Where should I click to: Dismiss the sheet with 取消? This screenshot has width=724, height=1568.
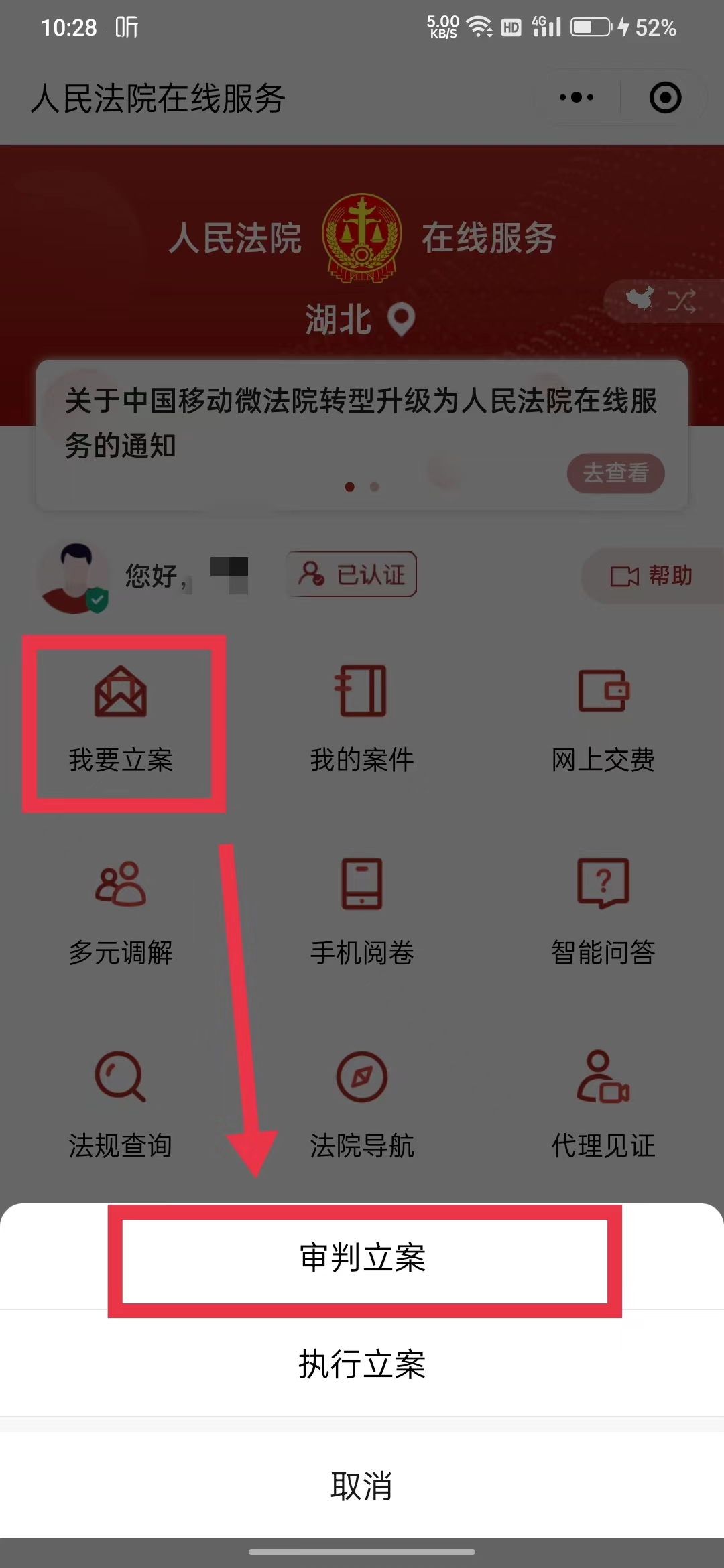[x=362, y=1488]
